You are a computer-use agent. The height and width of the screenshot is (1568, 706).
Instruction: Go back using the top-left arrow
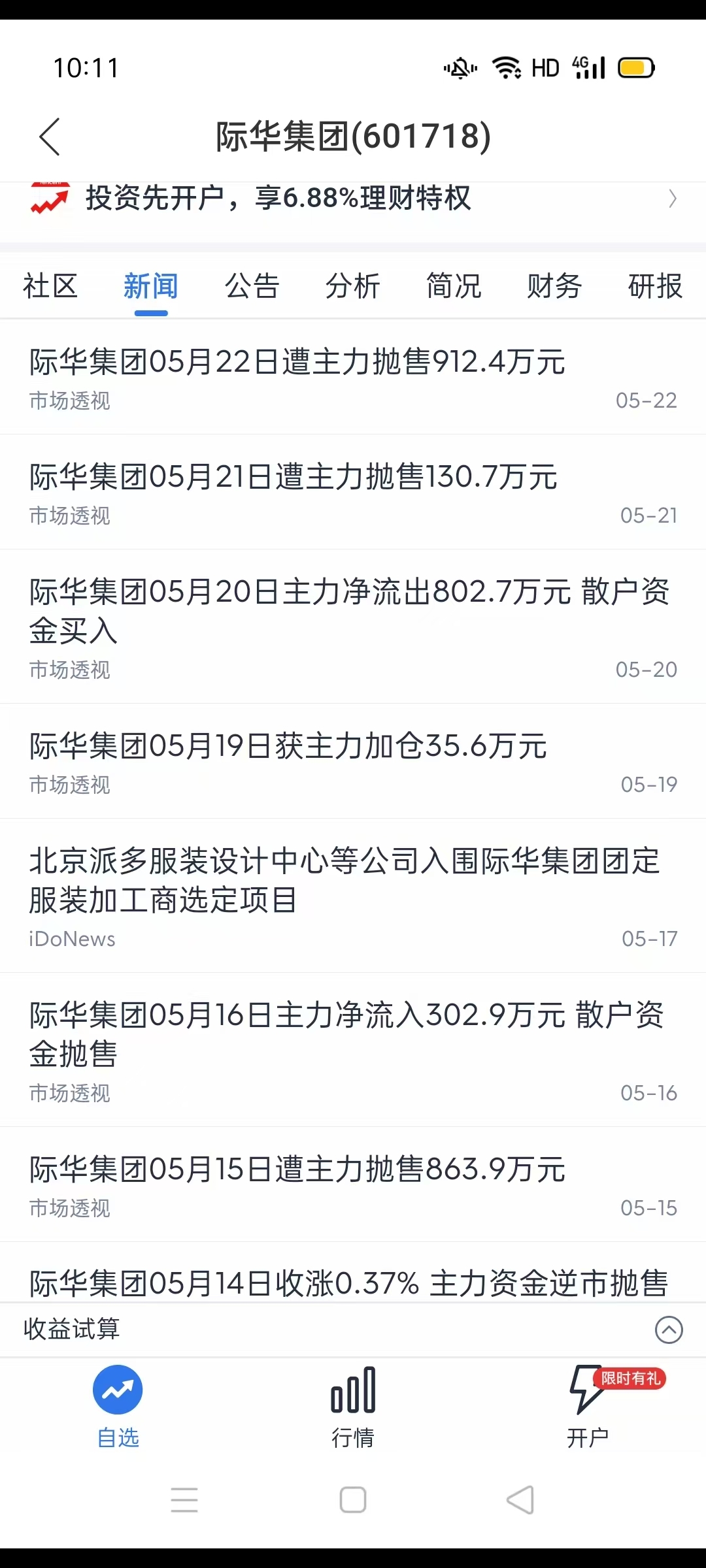coord(50,137)
